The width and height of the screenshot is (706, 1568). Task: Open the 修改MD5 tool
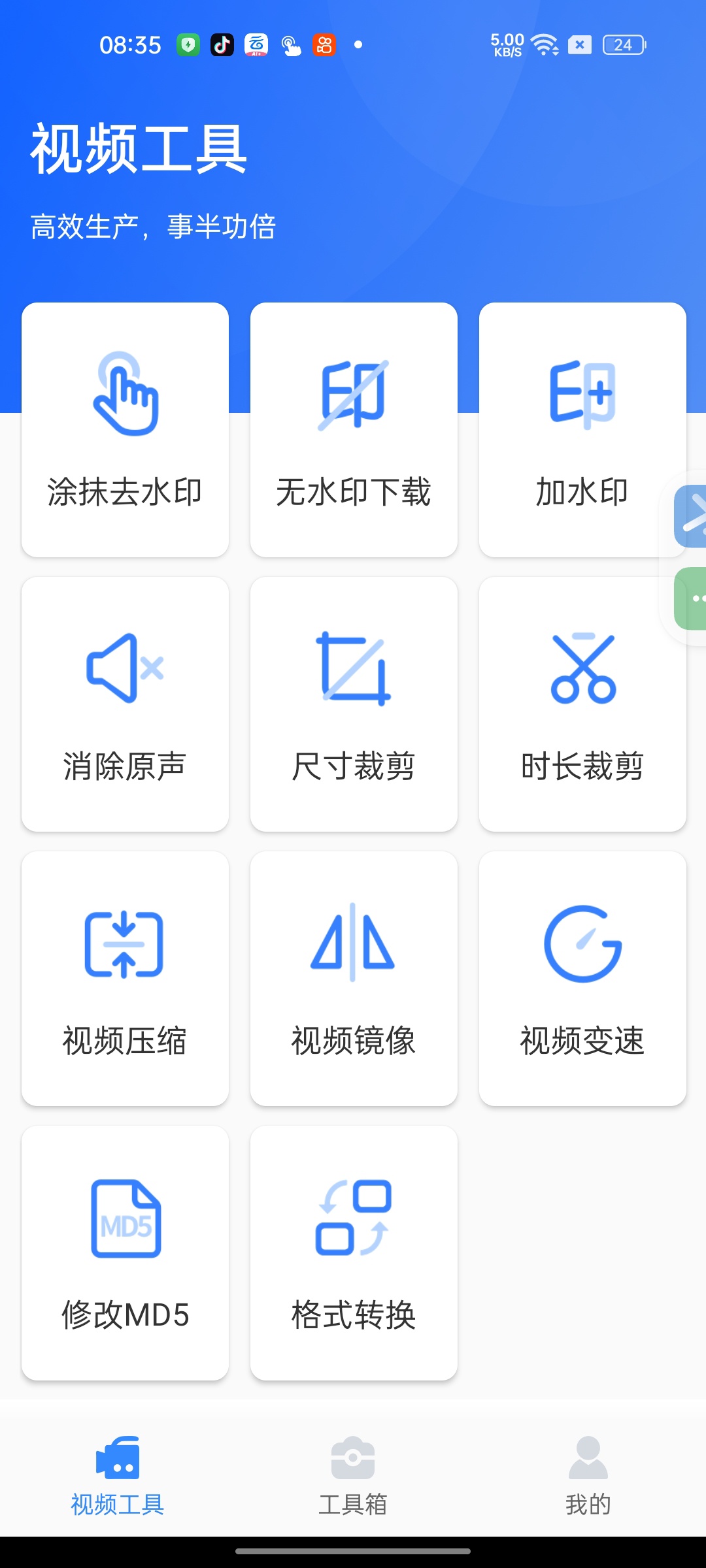click(x=125, y=1252)
